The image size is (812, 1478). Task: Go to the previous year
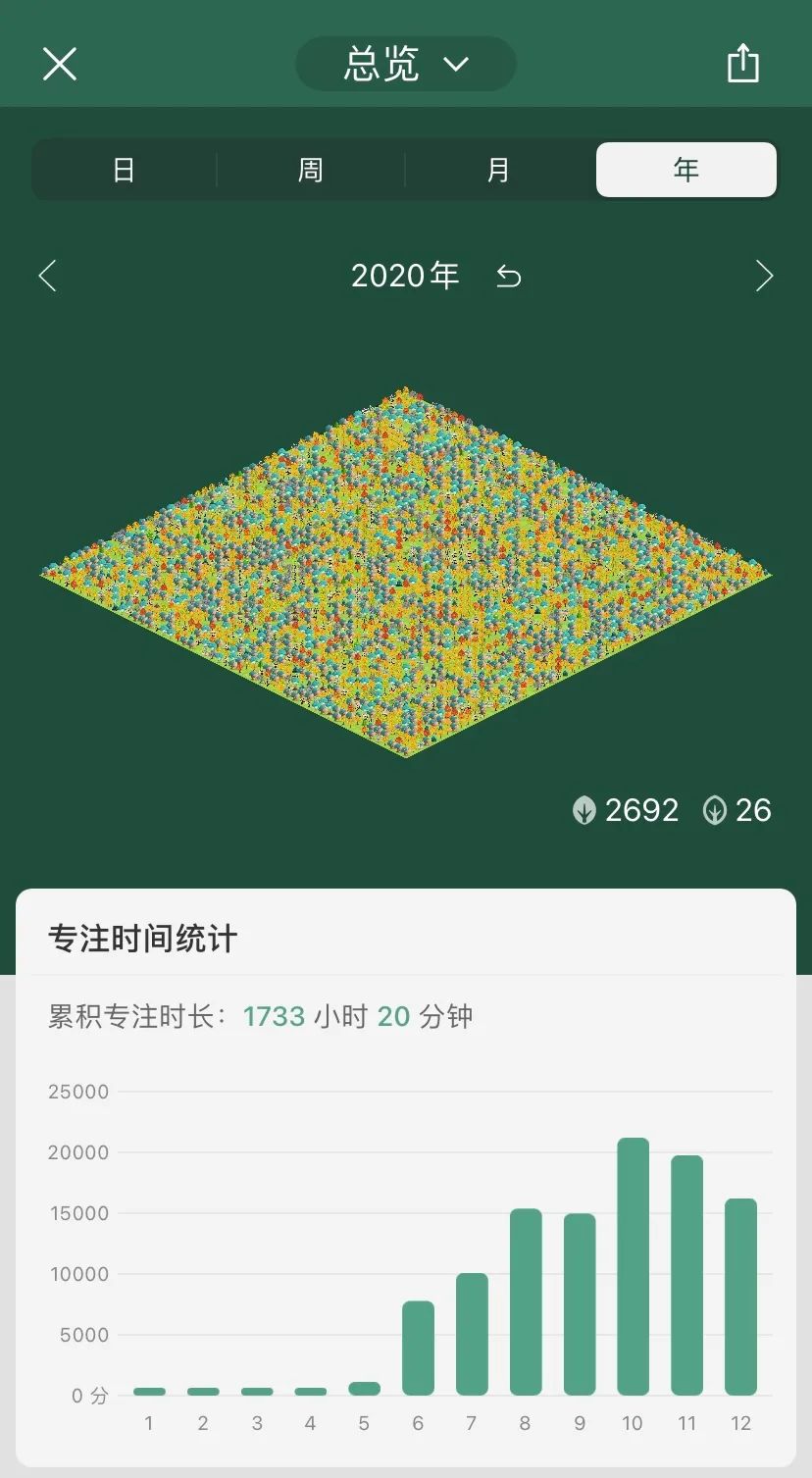pos(47,276)
